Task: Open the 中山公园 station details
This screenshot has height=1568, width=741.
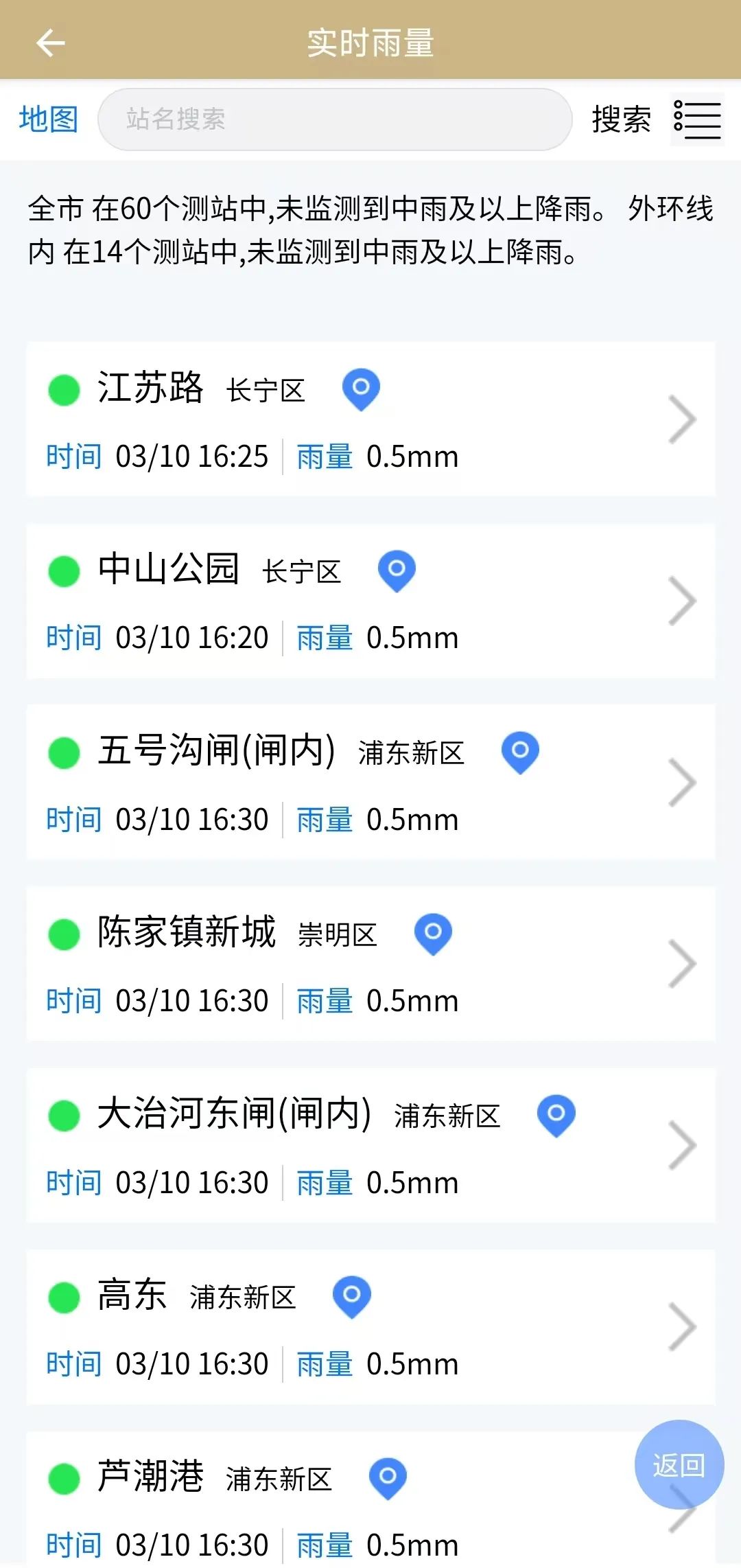Action: (x=370, y=601)
